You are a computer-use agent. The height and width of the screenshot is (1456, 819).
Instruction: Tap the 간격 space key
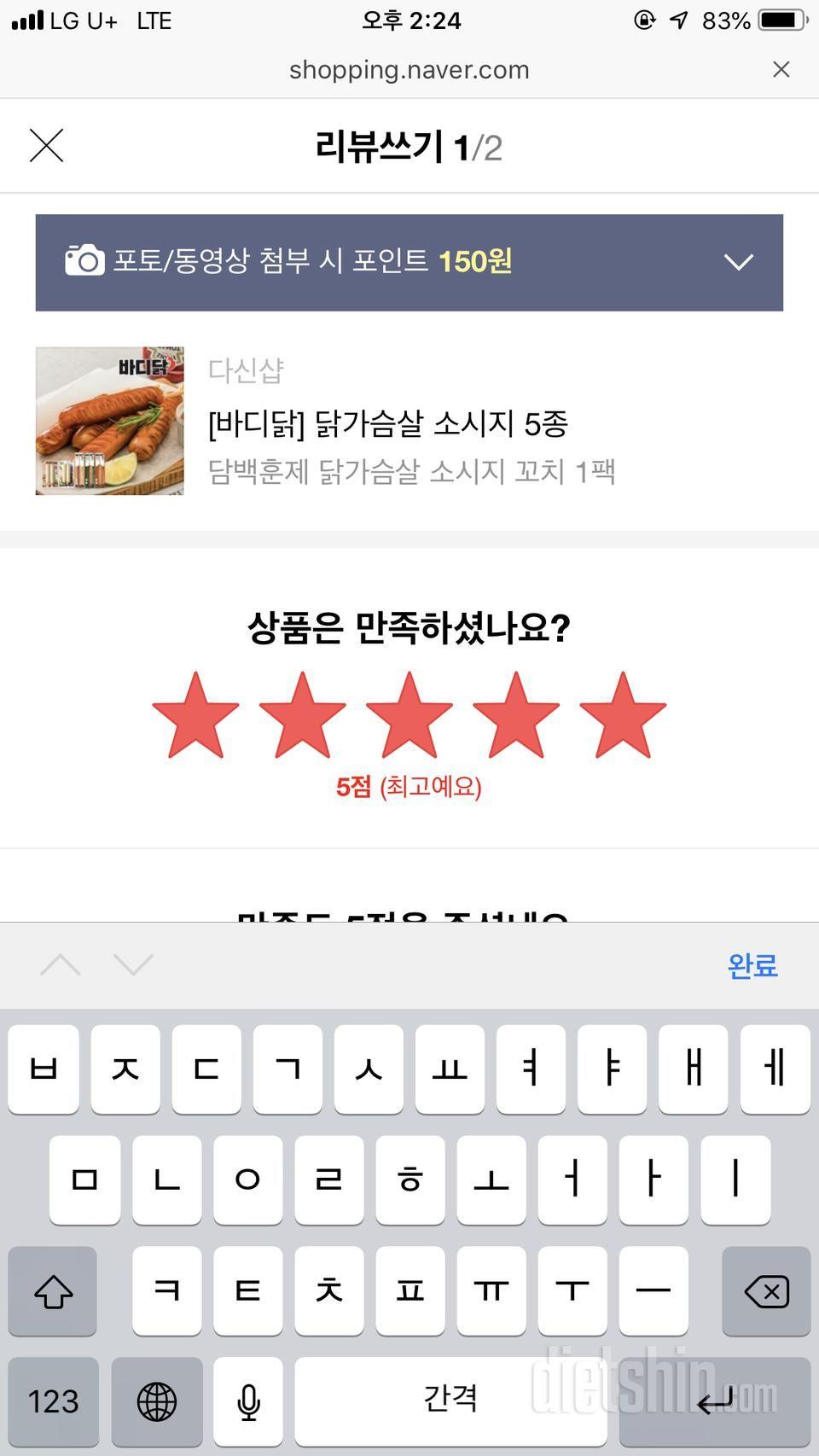[450, 1401]
